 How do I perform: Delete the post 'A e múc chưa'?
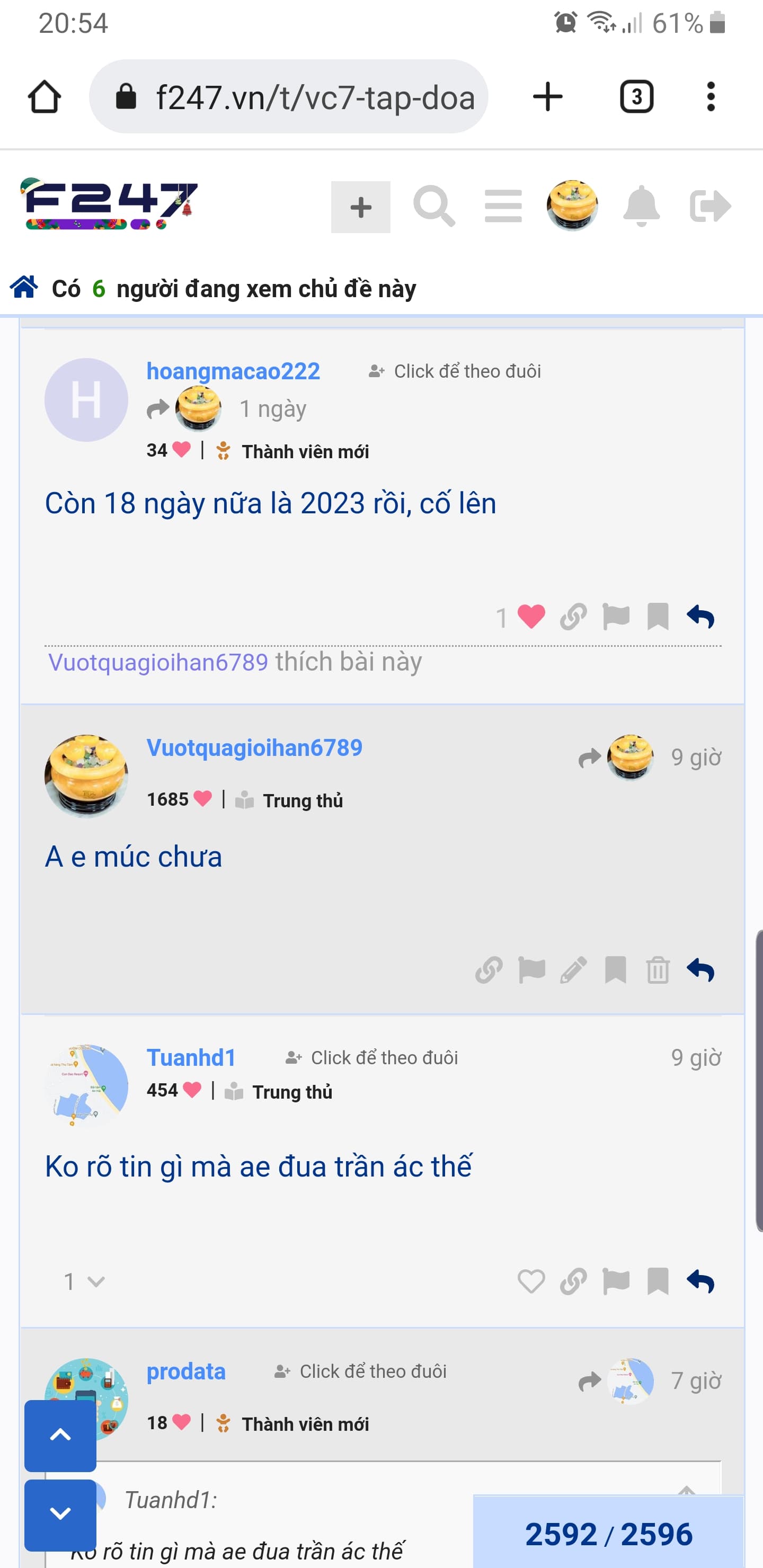tap(658, 970)
